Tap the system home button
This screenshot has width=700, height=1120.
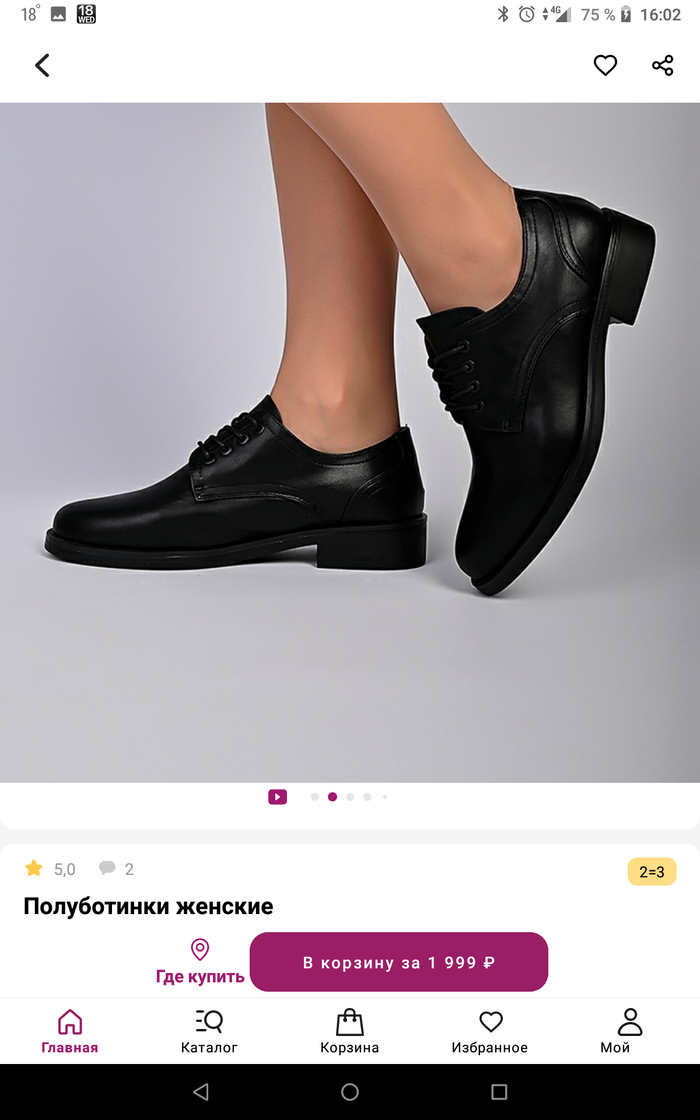point(350,1092)
